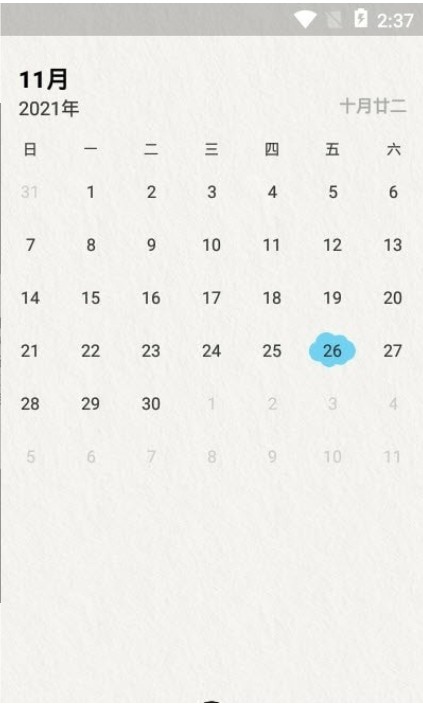This screenshot has height=704, width=423.
Task: Select November 18 in the Thursday column
Action: pyautogui.click(x=272, y=298)
